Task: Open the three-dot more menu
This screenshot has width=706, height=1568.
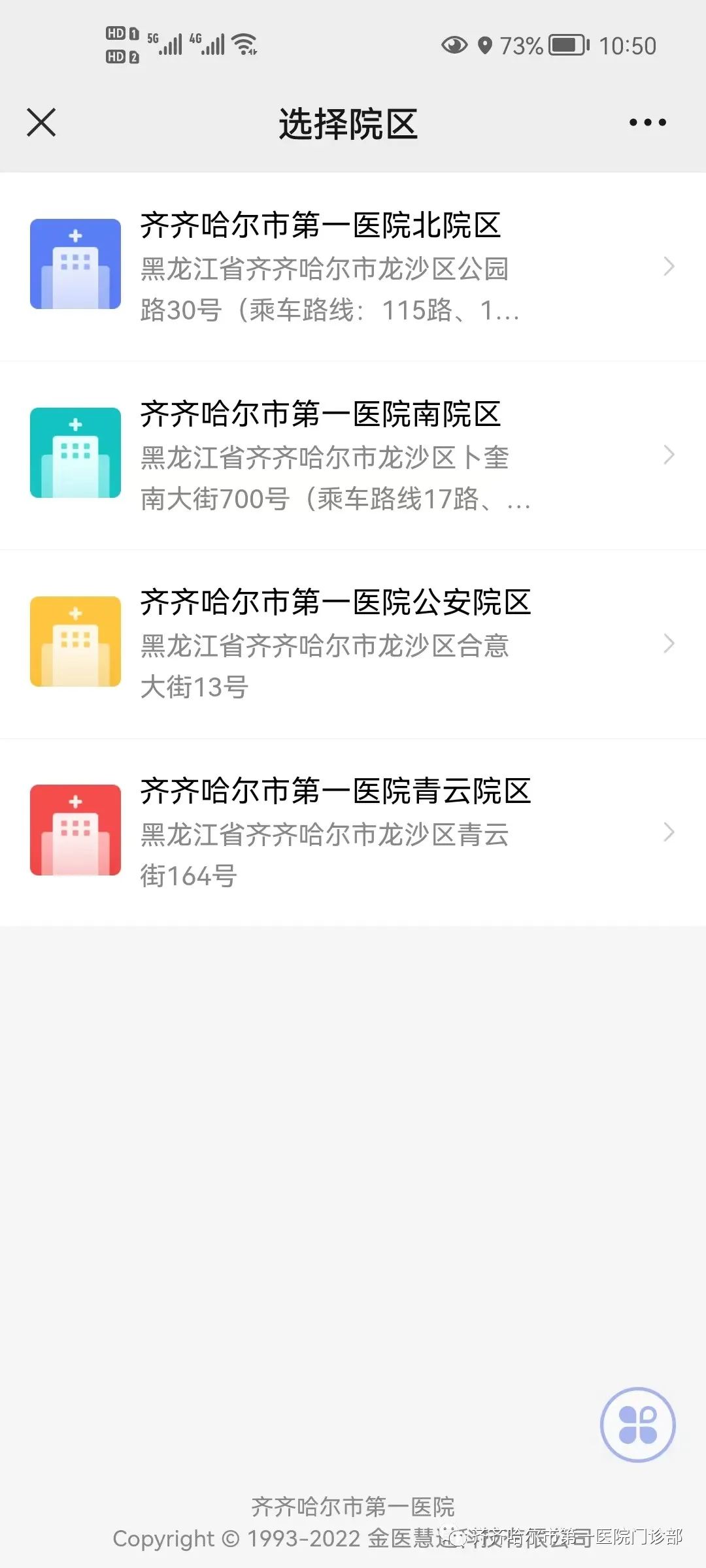Action: click(x=647, y=122)
